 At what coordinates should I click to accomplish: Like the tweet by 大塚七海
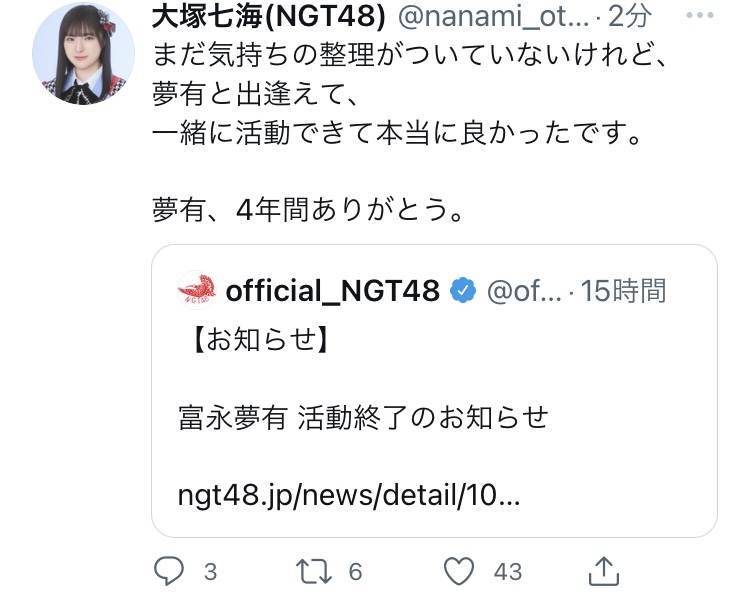[459, 571]
